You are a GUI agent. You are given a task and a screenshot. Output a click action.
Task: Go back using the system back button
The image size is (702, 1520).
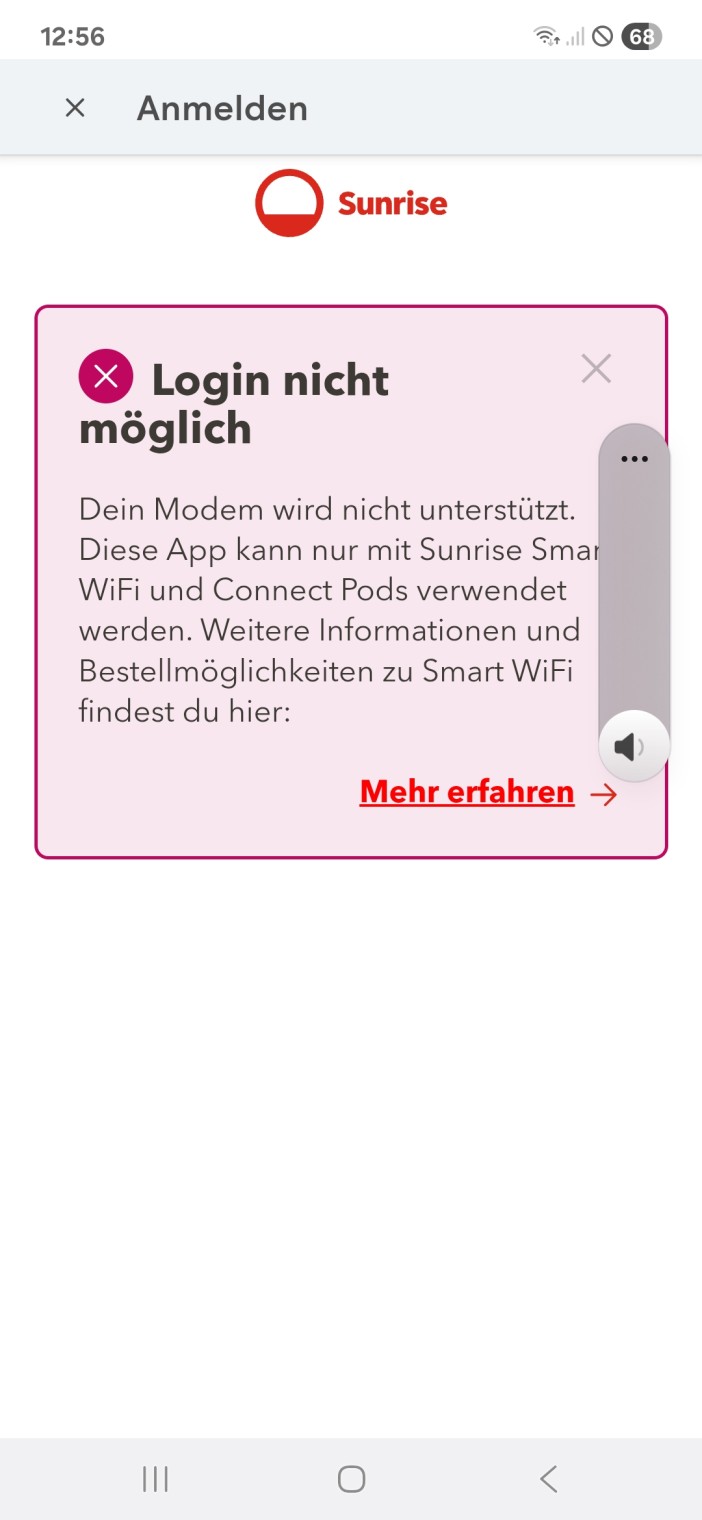coord(548,1479)
